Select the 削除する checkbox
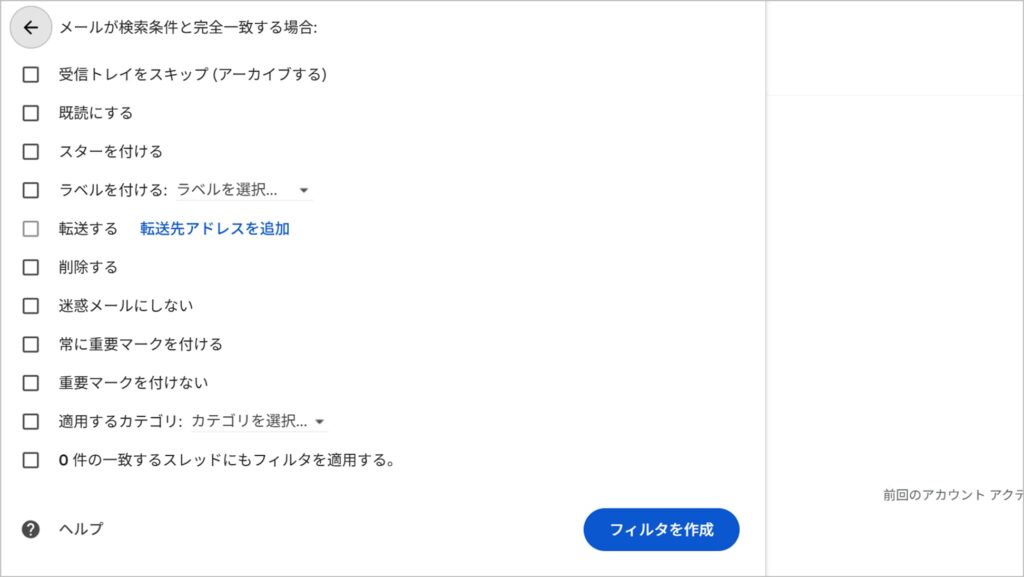This screenshot has height=577, width=1024. coord(31,267)
